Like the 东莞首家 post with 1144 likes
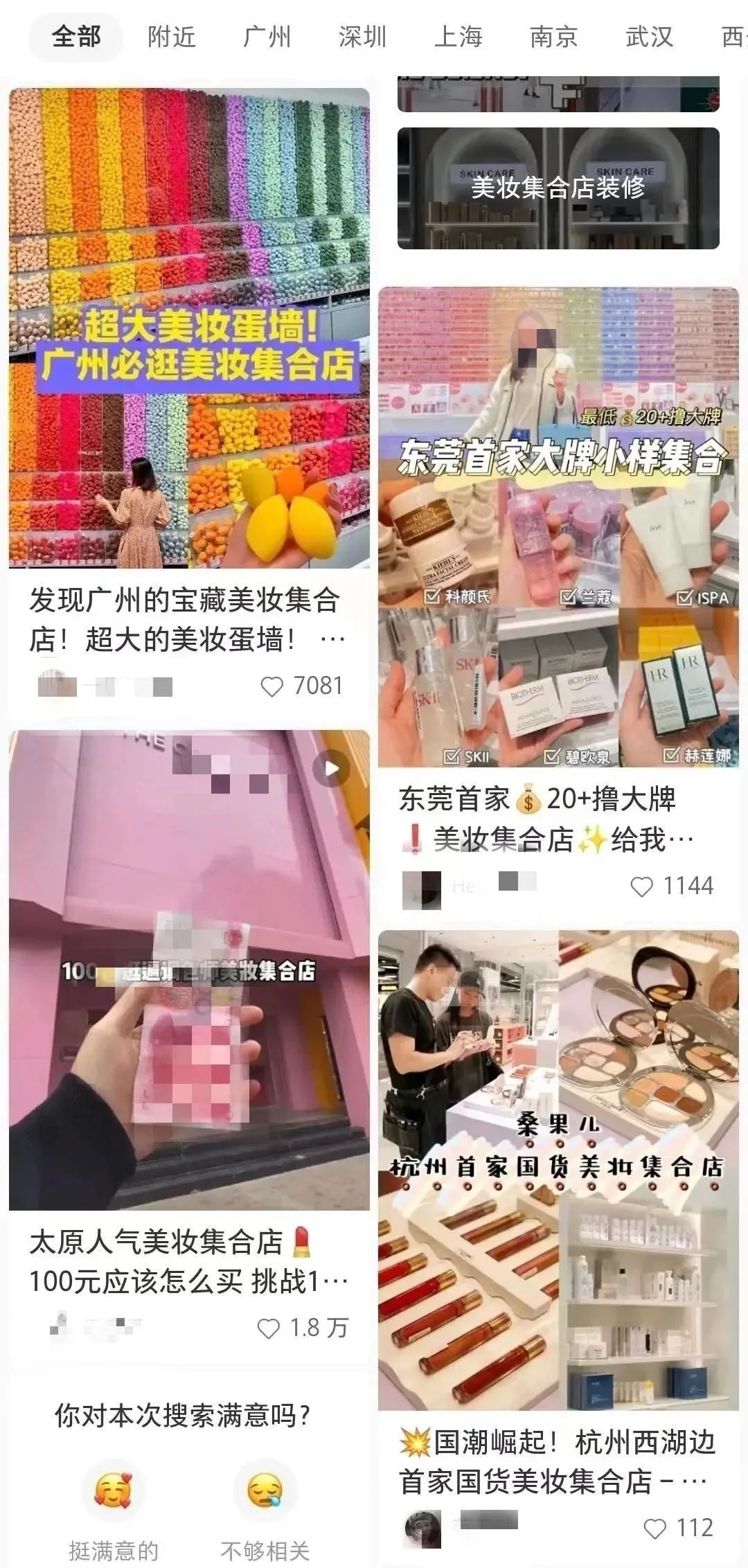748x1568 pixels. [642, 887]
